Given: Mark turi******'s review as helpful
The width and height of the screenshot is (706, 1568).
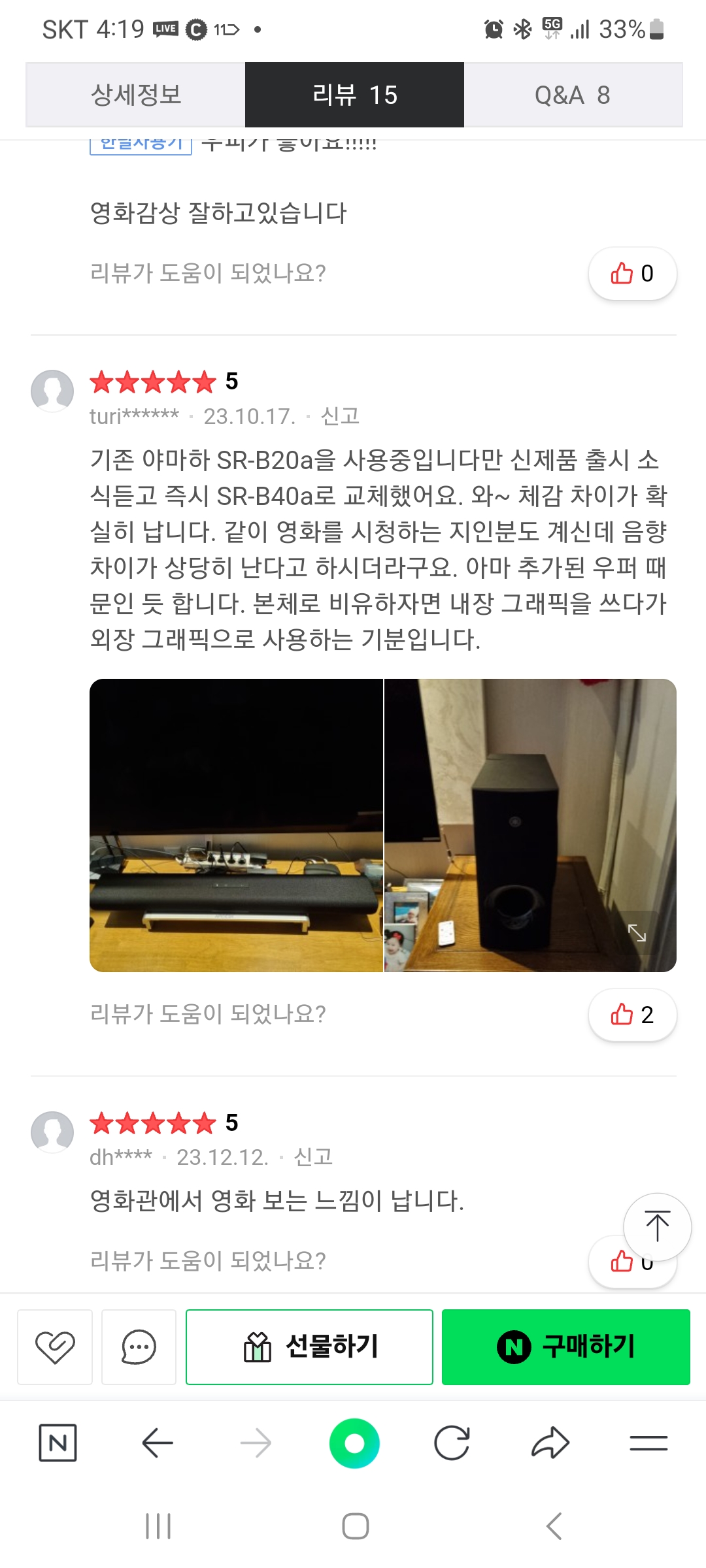Looking at the screenshot, I should tap(631, 1015).
